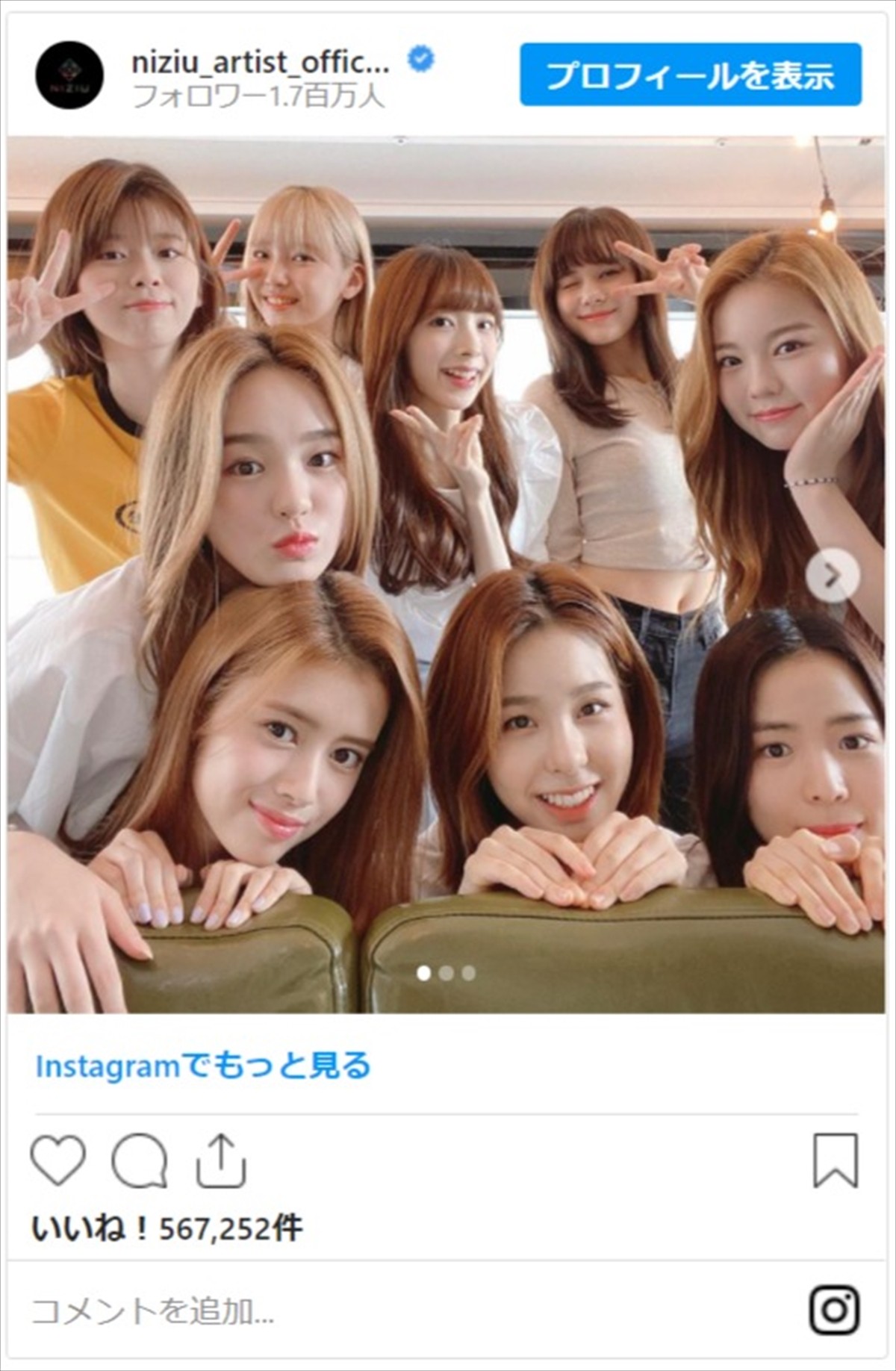
Task: View the 567,252 likes count
Action: pyautogui.click(x=167, y=1228)
